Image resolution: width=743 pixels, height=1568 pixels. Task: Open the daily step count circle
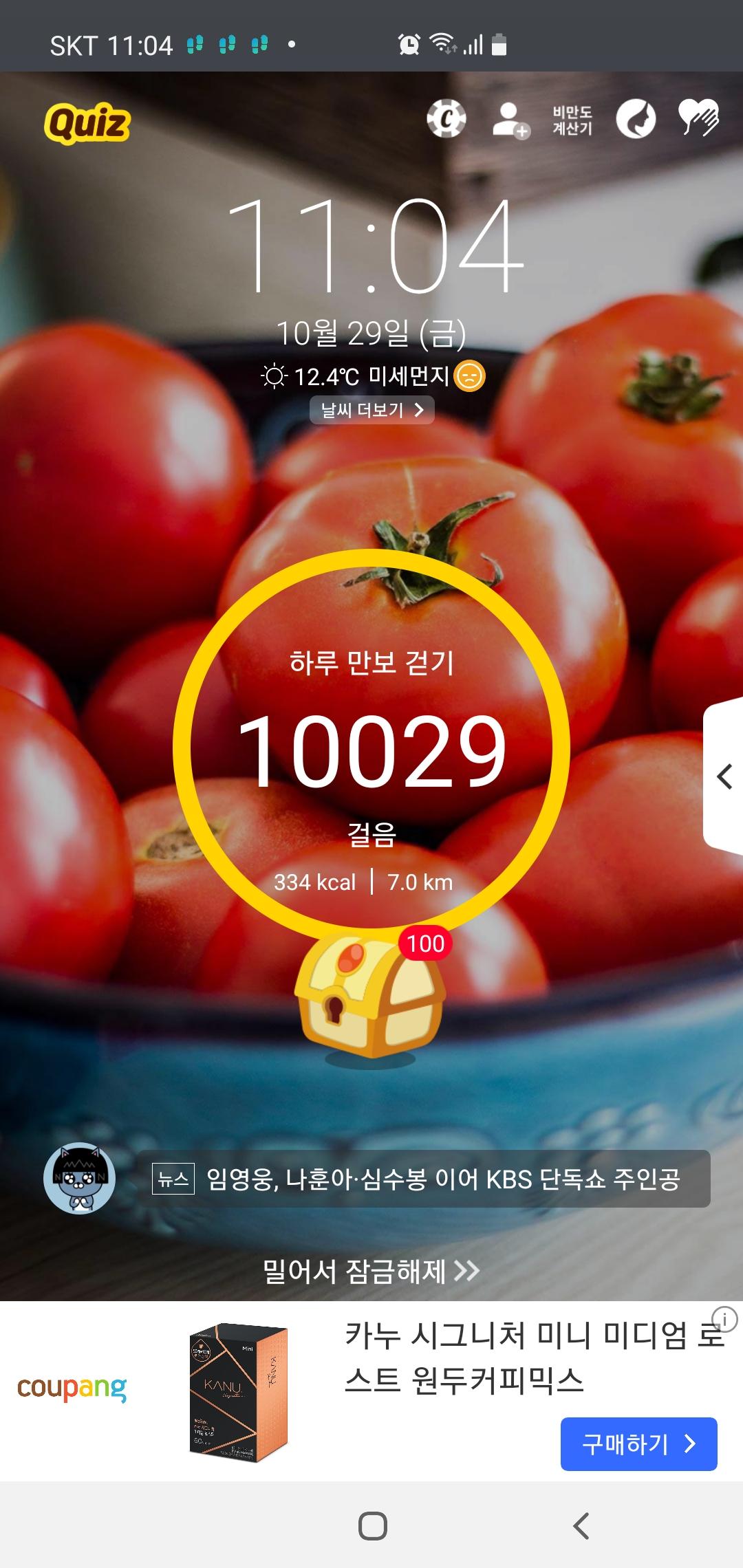click(371, 746)
